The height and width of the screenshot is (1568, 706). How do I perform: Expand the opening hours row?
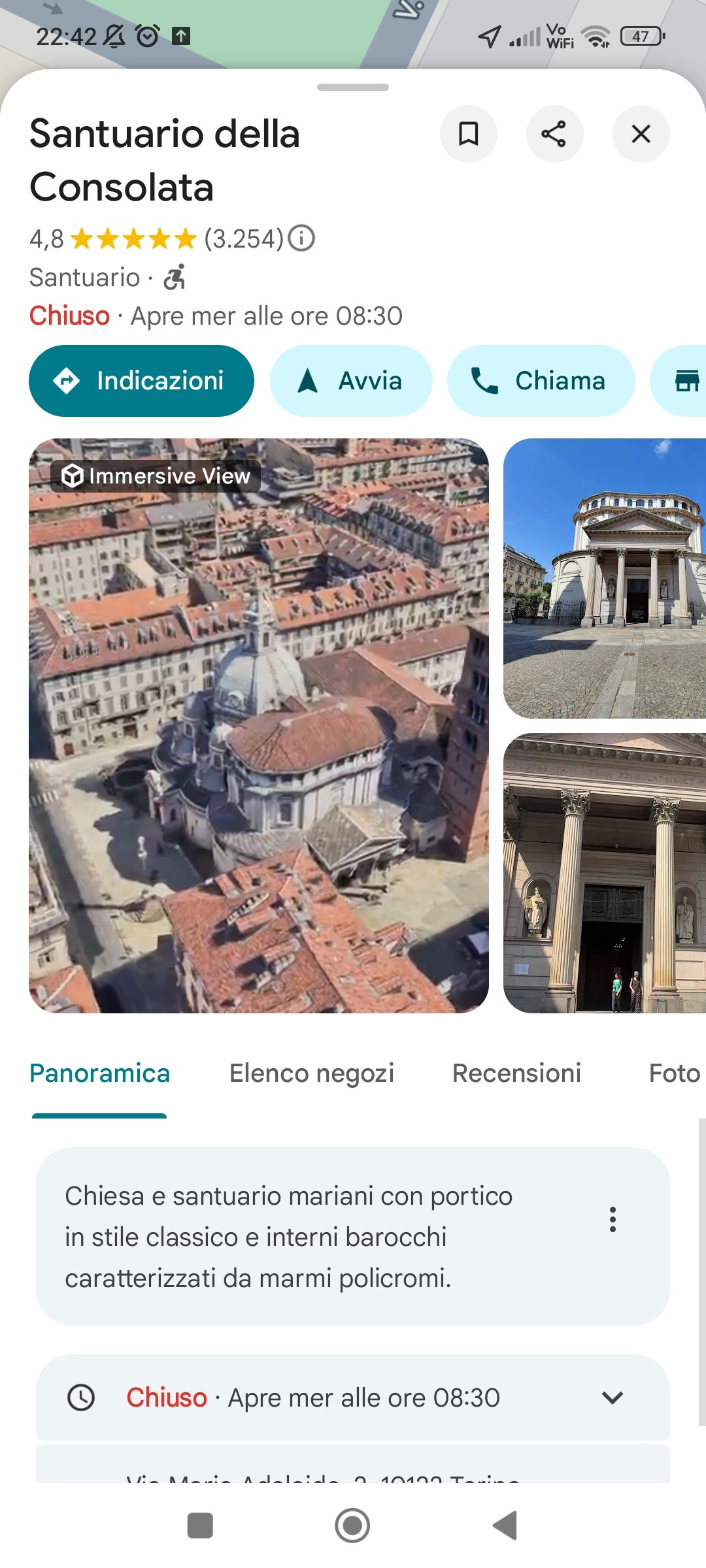tap(613, 1397)
